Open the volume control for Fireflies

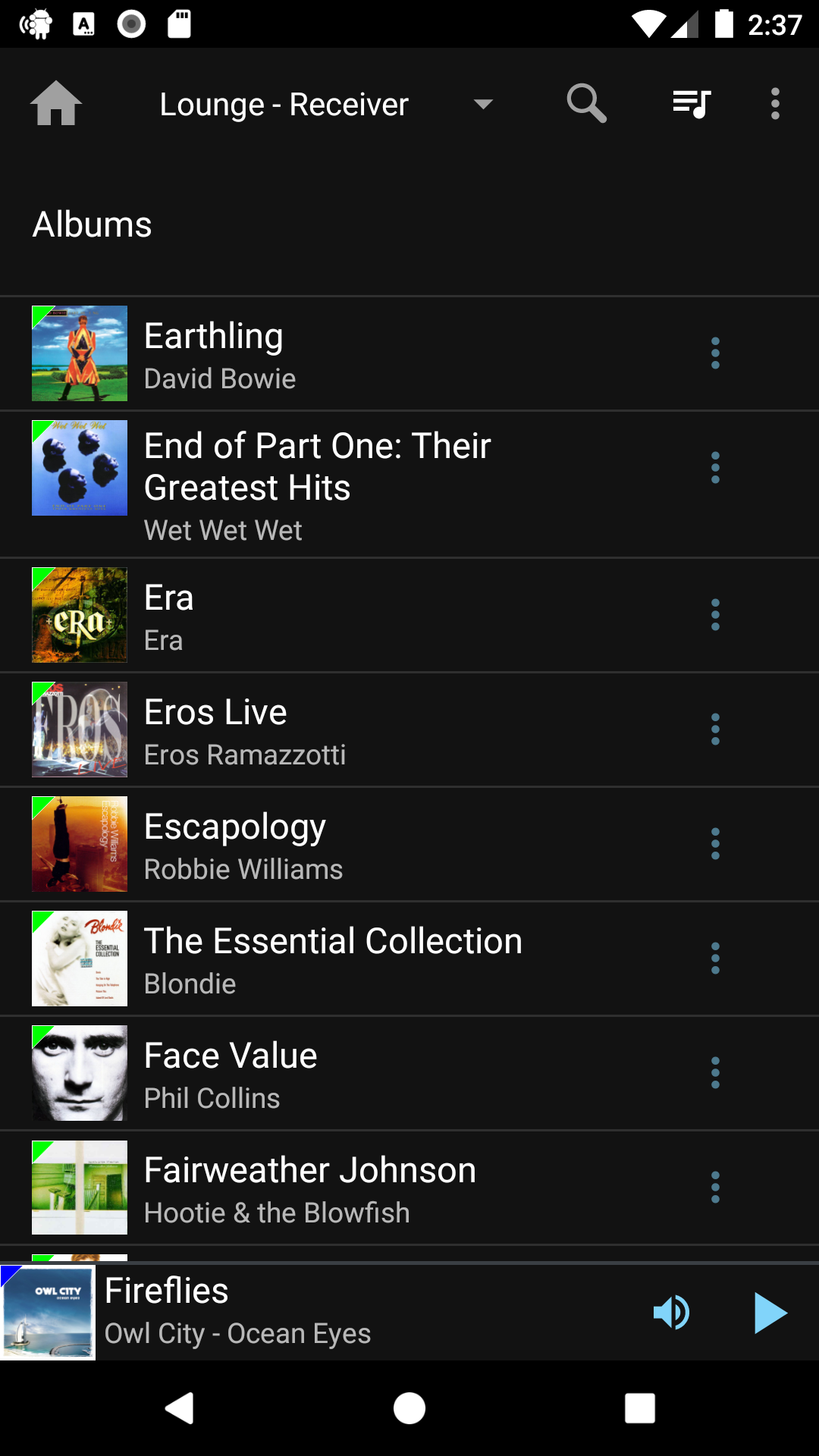(x=672, y=1313)
